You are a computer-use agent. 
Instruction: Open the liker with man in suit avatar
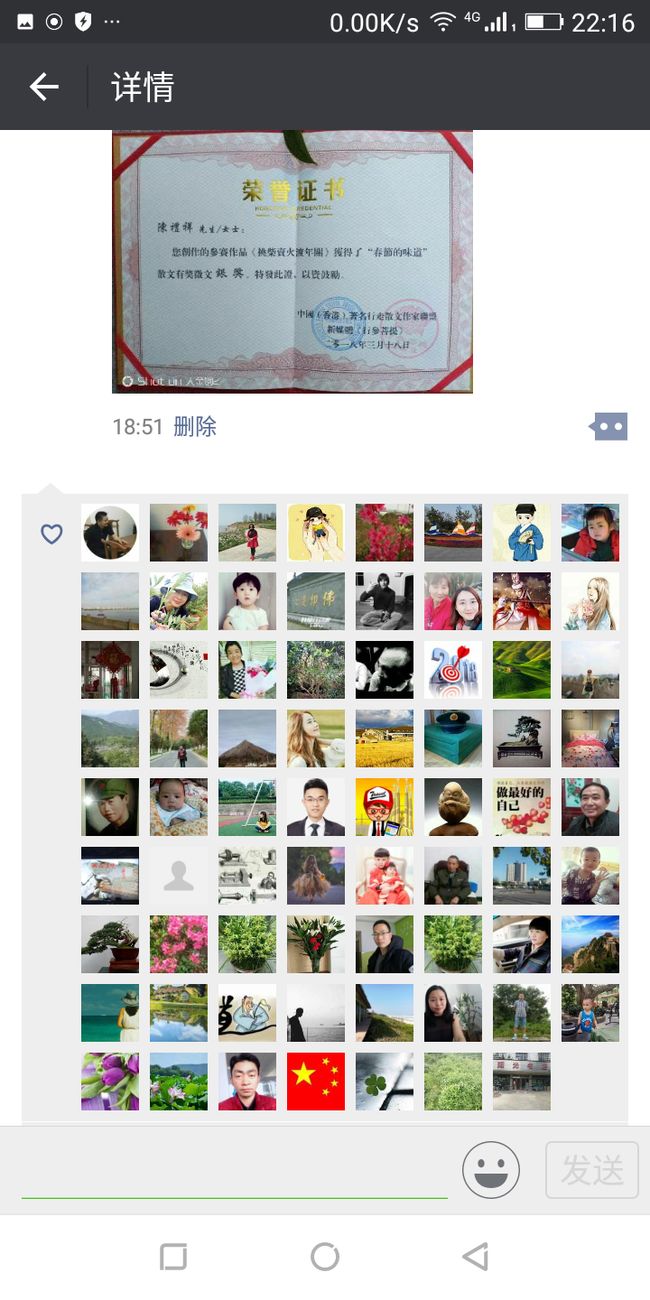click(316, 807)
